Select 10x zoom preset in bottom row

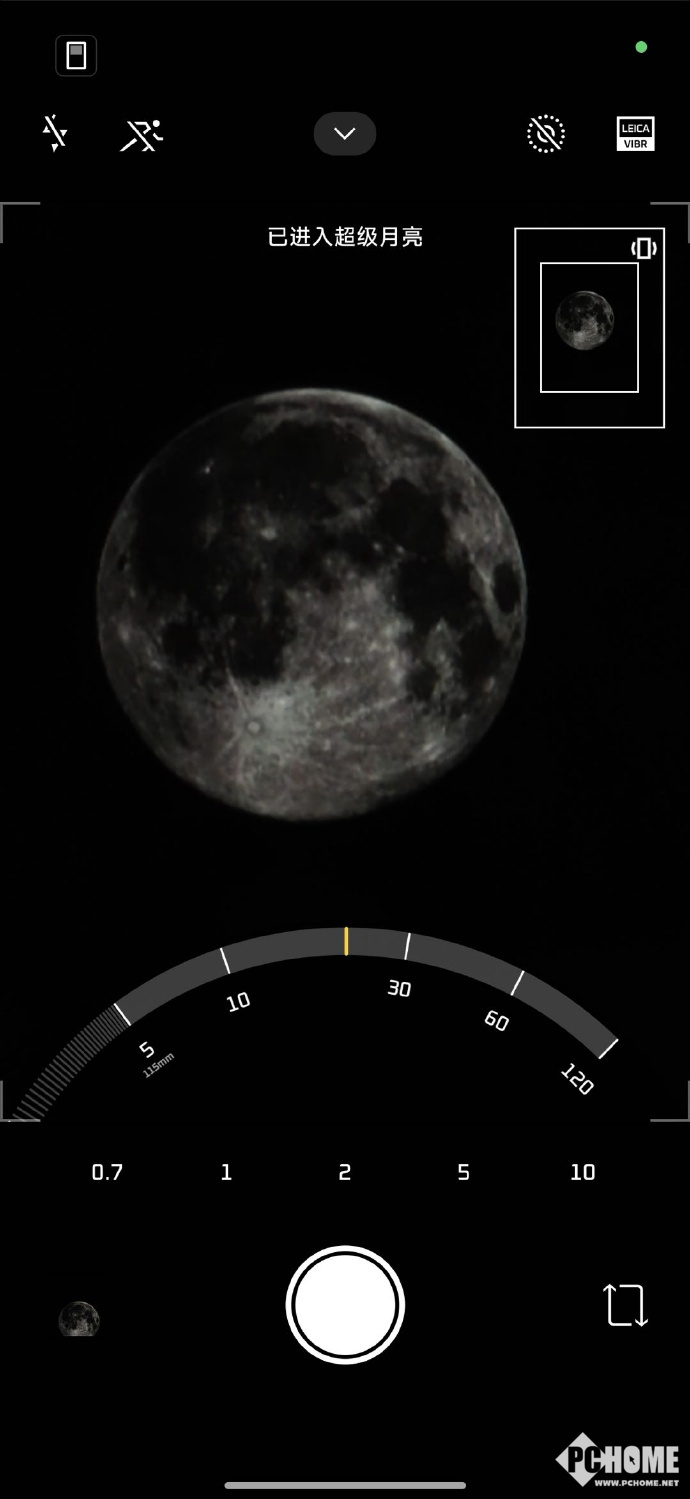pyautogui.click(x=582, y=1172)
